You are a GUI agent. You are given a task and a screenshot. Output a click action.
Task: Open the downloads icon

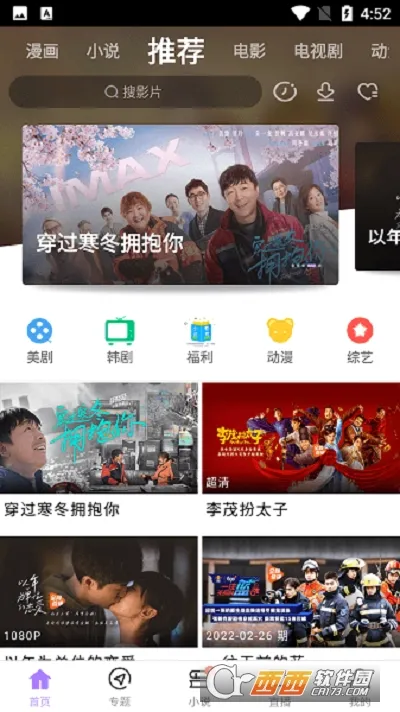click(x=326, y=92)
